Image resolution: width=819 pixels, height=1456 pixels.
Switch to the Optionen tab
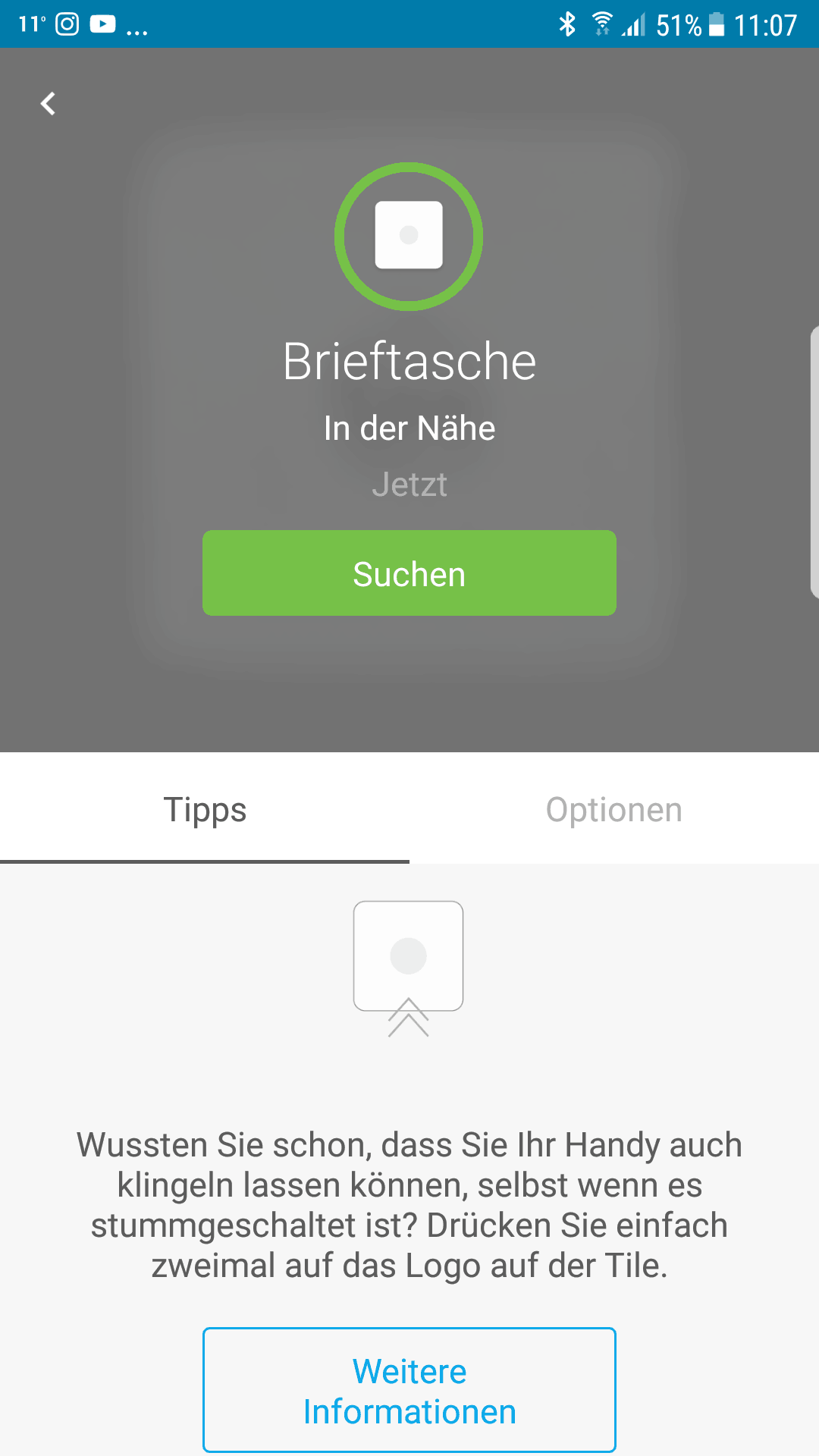pos(614,810)
